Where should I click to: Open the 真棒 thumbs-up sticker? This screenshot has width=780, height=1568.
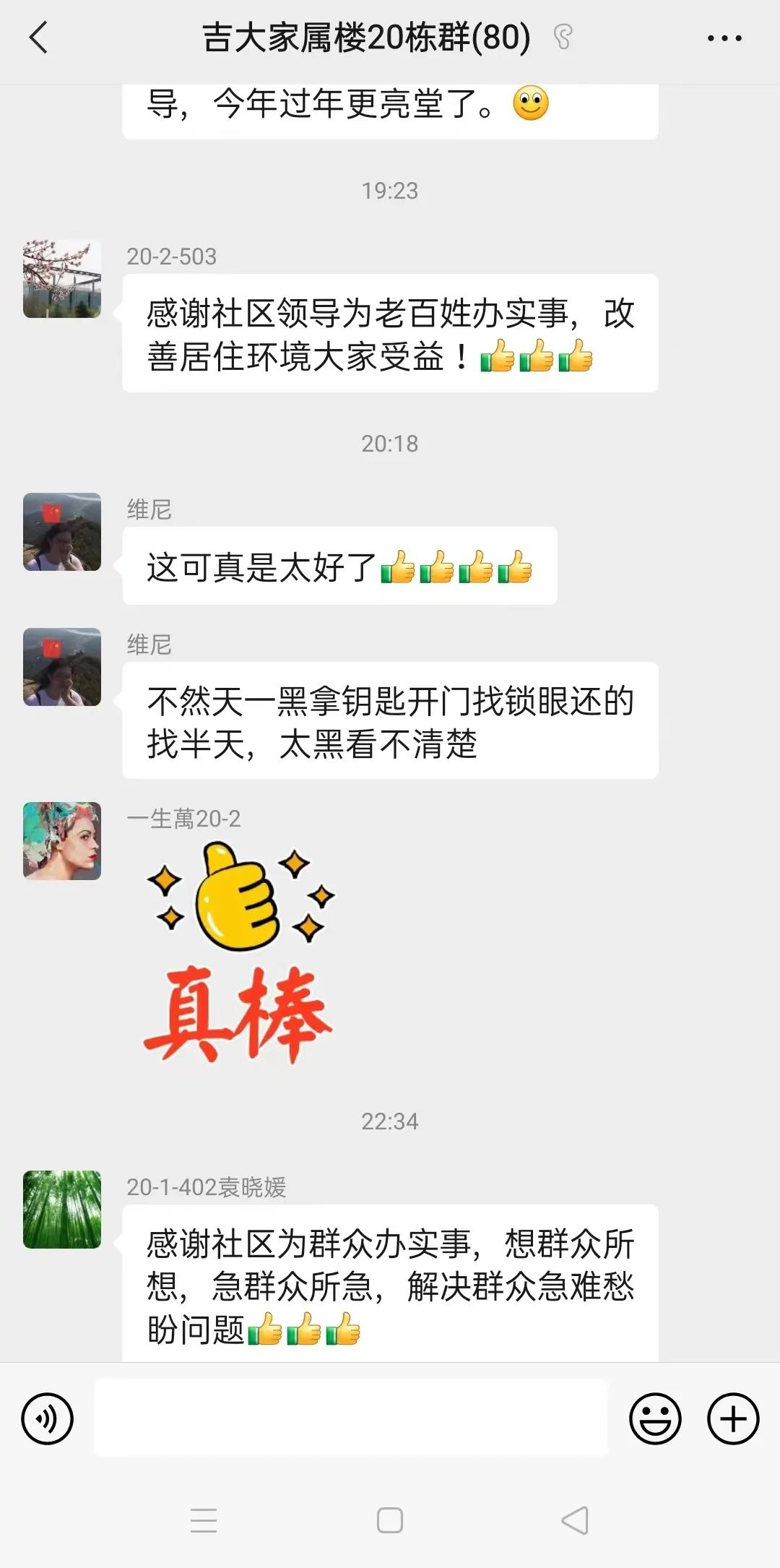pos(238,952)
